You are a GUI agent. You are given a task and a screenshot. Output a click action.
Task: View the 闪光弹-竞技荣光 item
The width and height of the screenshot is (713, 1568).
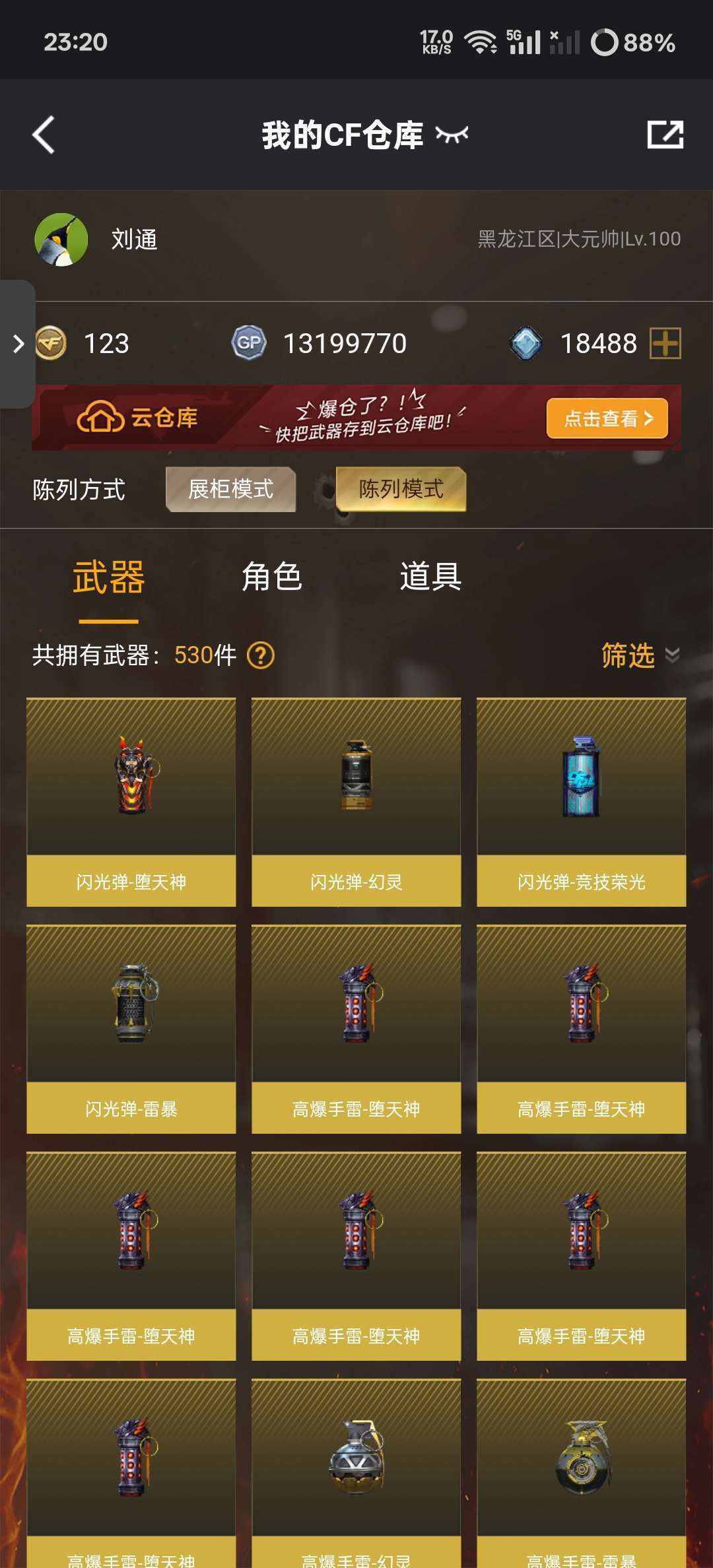(582, 802)
